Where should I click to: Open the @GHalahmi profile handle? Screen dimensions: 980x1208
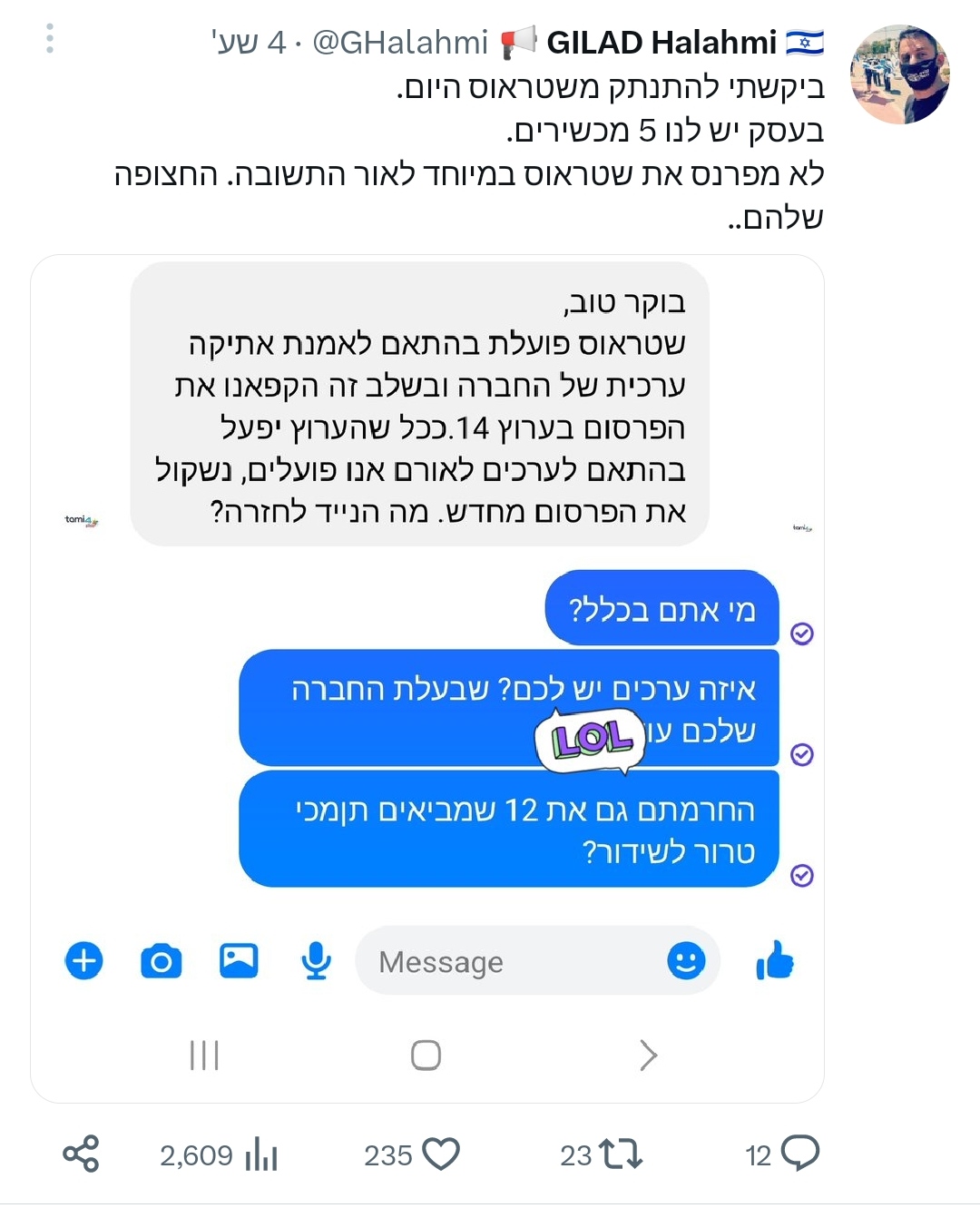point(400,42)
